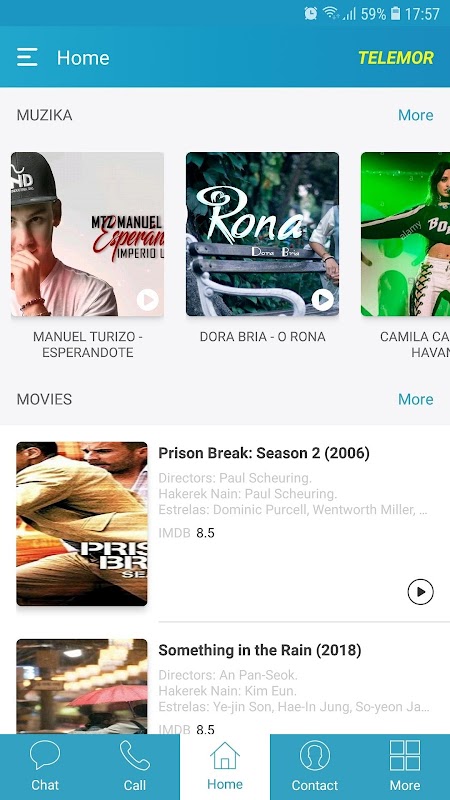Screen dimensions: 450x800
Task: Select the Home tab
Action: [224, 766]
